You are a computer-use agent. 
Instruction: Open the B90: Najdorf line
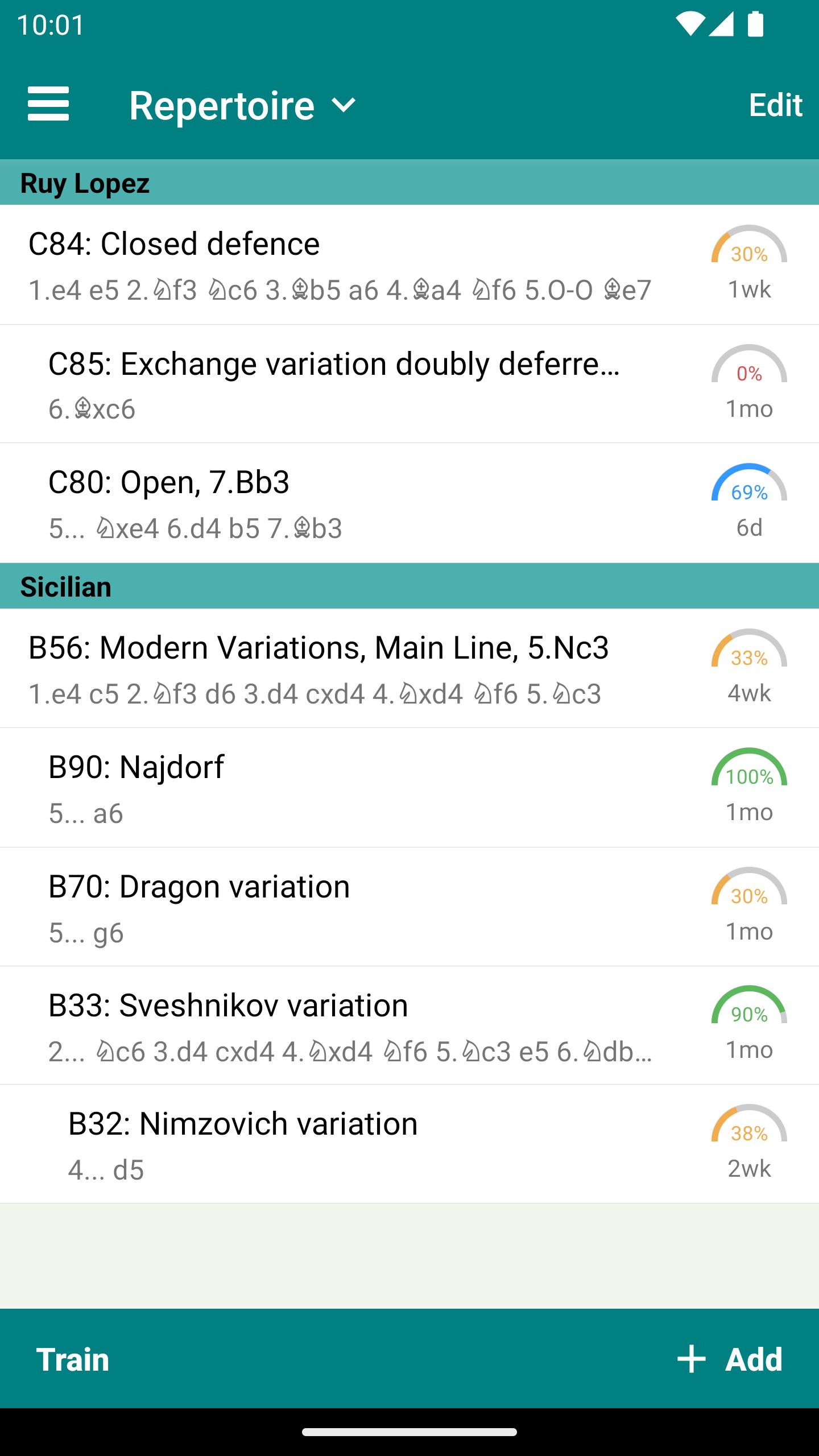point(409,788)
